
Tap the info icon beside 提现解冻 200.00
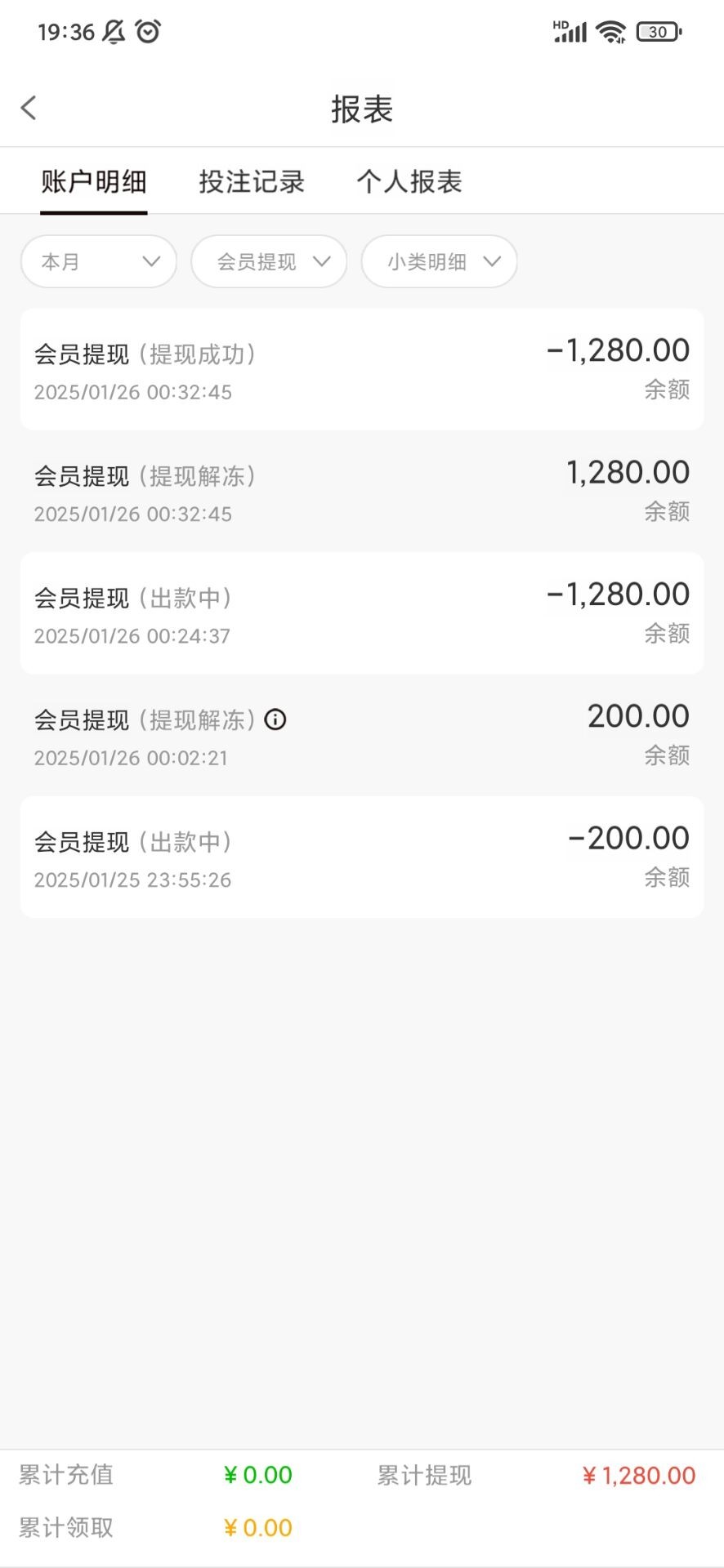[x=275, y=719]
